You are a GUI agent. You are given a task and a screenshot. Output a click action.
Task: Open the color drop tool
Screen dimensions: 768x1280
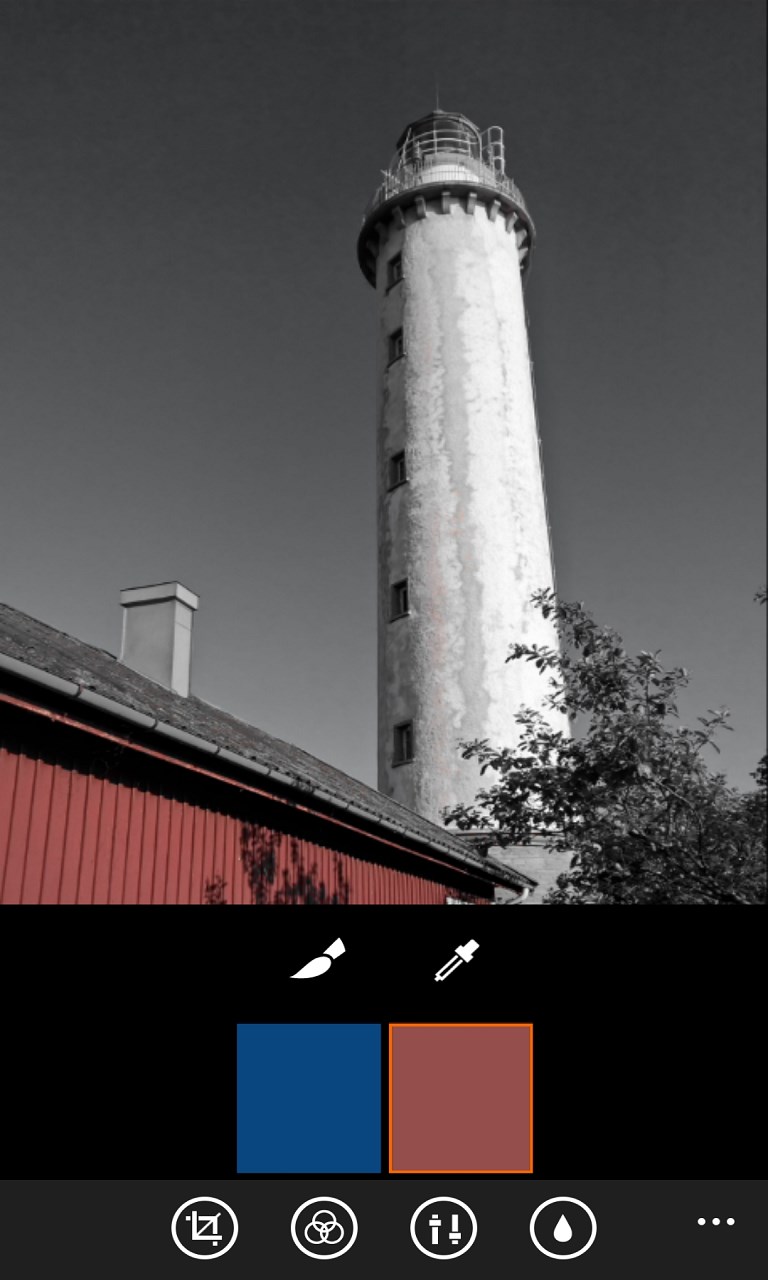pos(562,1227)
